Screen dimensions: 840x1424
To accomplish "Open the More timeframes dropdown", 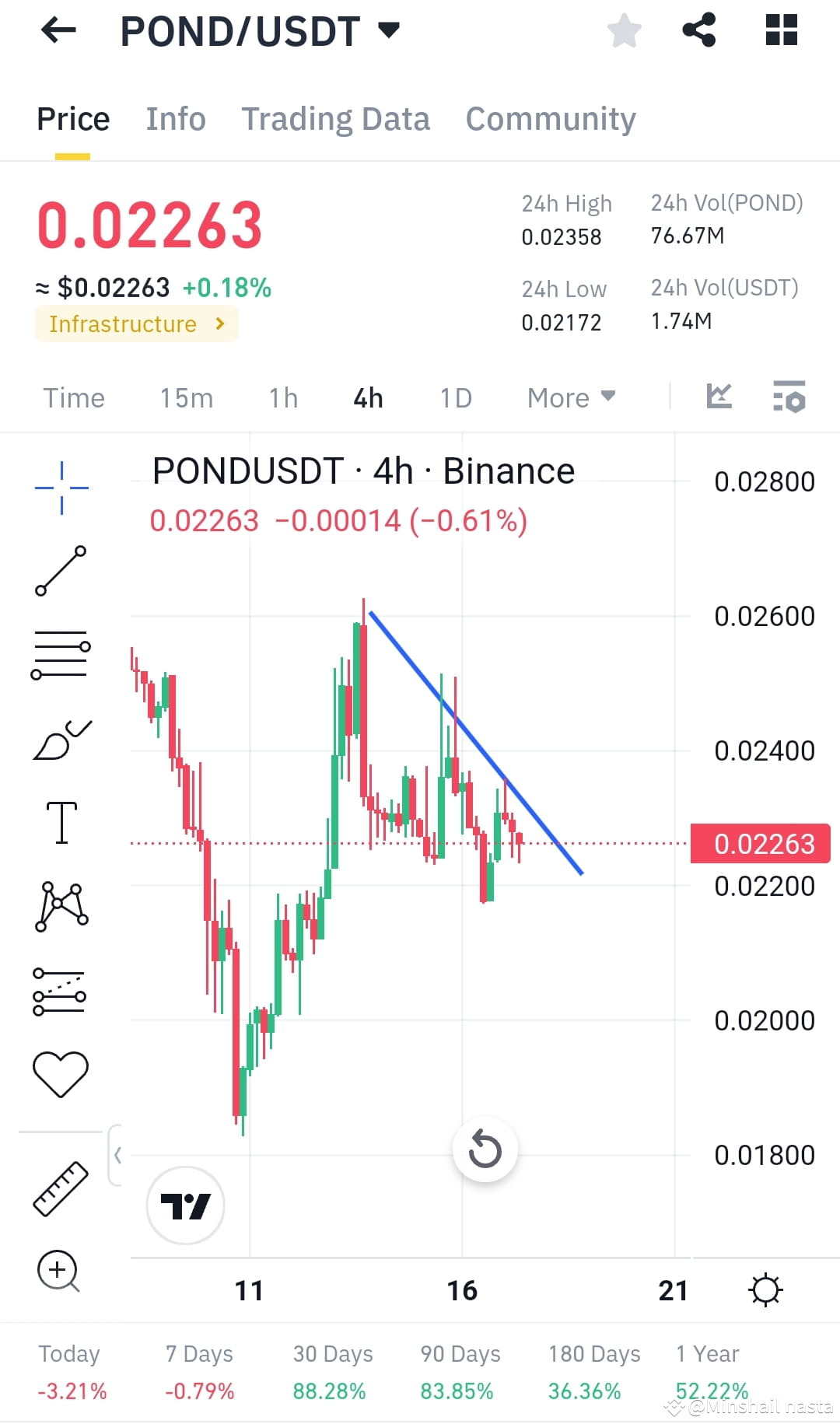I will (570, 397).
